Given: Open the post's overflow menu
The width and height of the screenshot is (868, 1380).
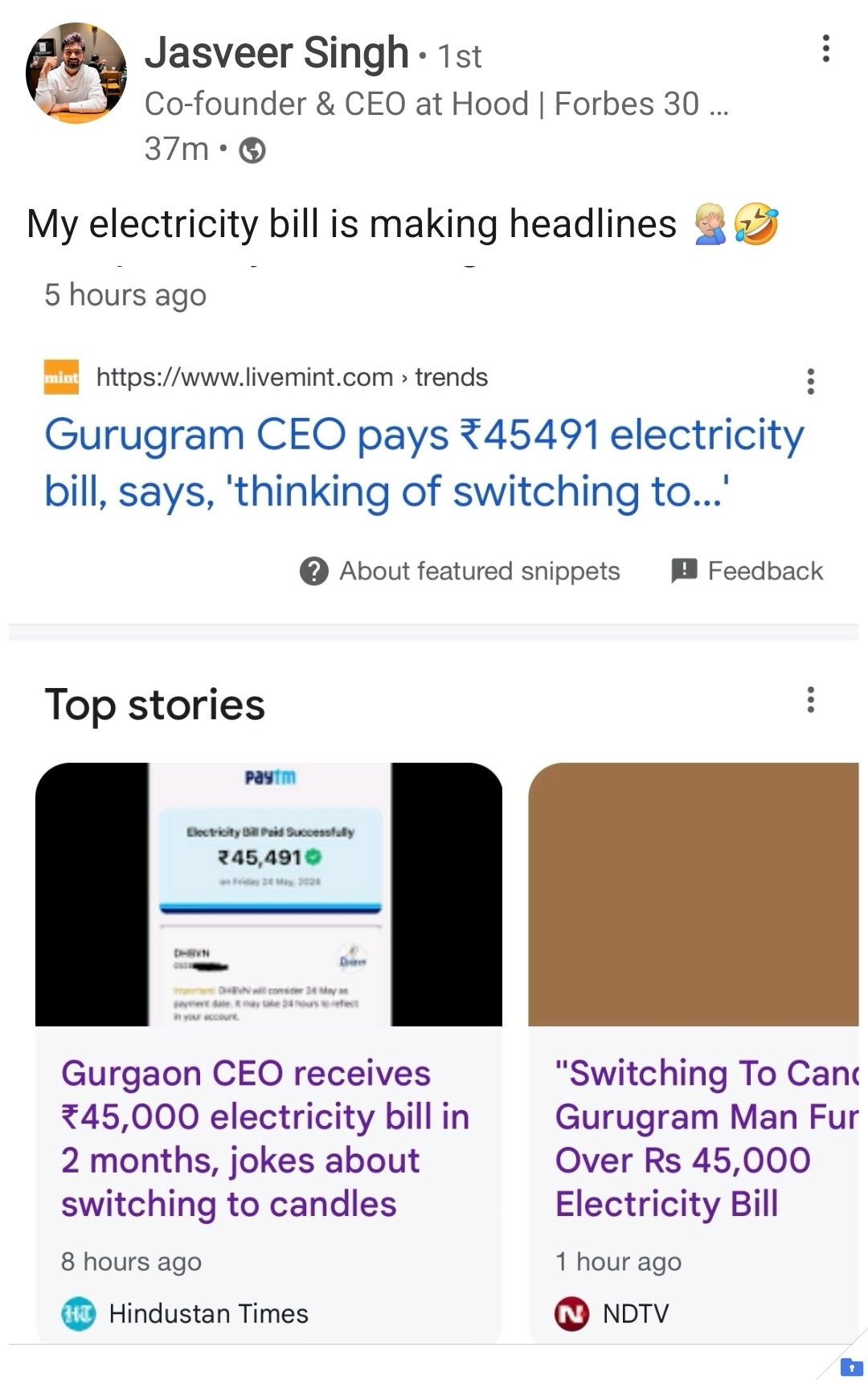Looking at the screenshot, I should pyautogui.click(x=825, y=49).
